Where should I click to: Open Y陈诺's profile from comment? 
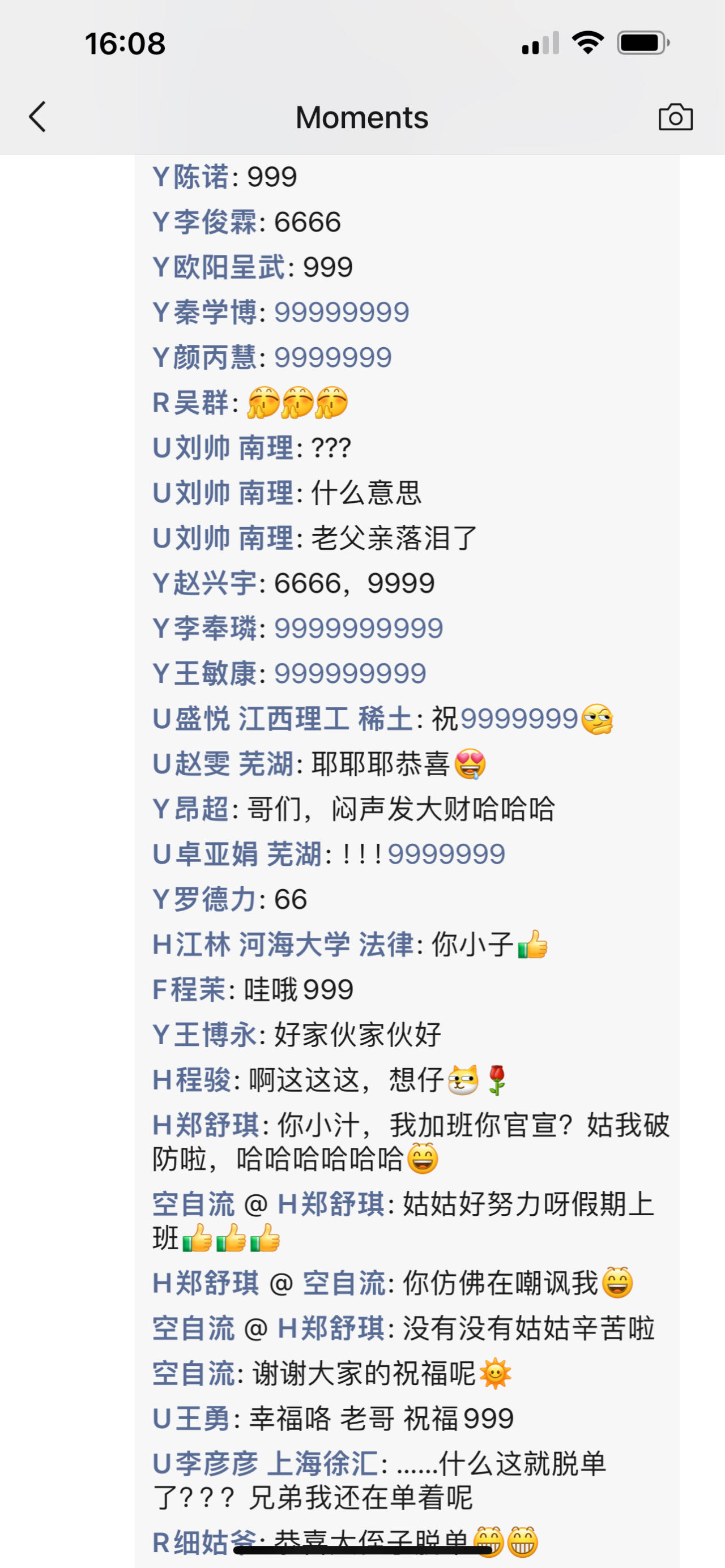[x=190, y=177]
